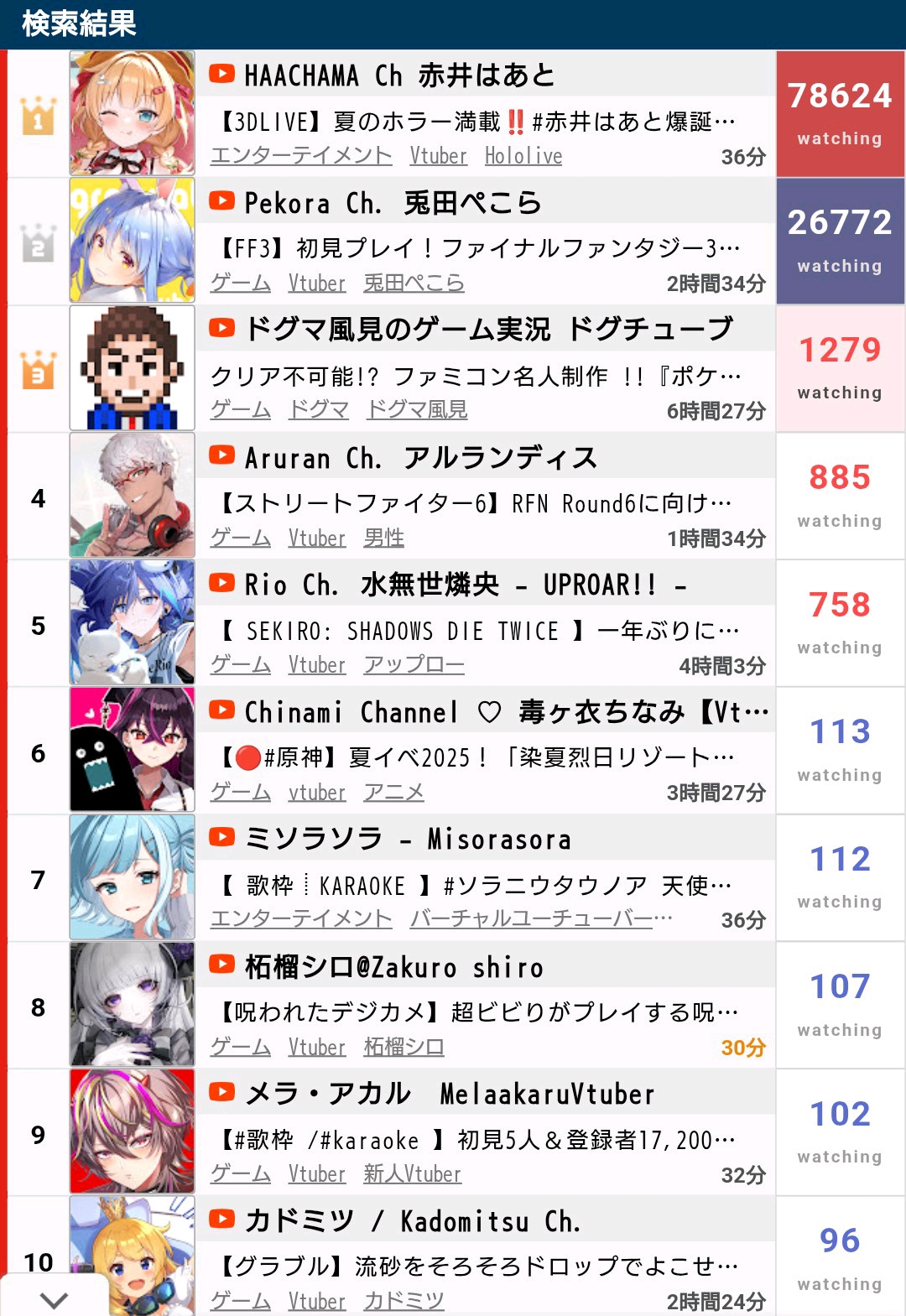The width and height of the screenshot is (906, 1316).
Task: Tap the 男性 tag link
Action: point(383,538)
